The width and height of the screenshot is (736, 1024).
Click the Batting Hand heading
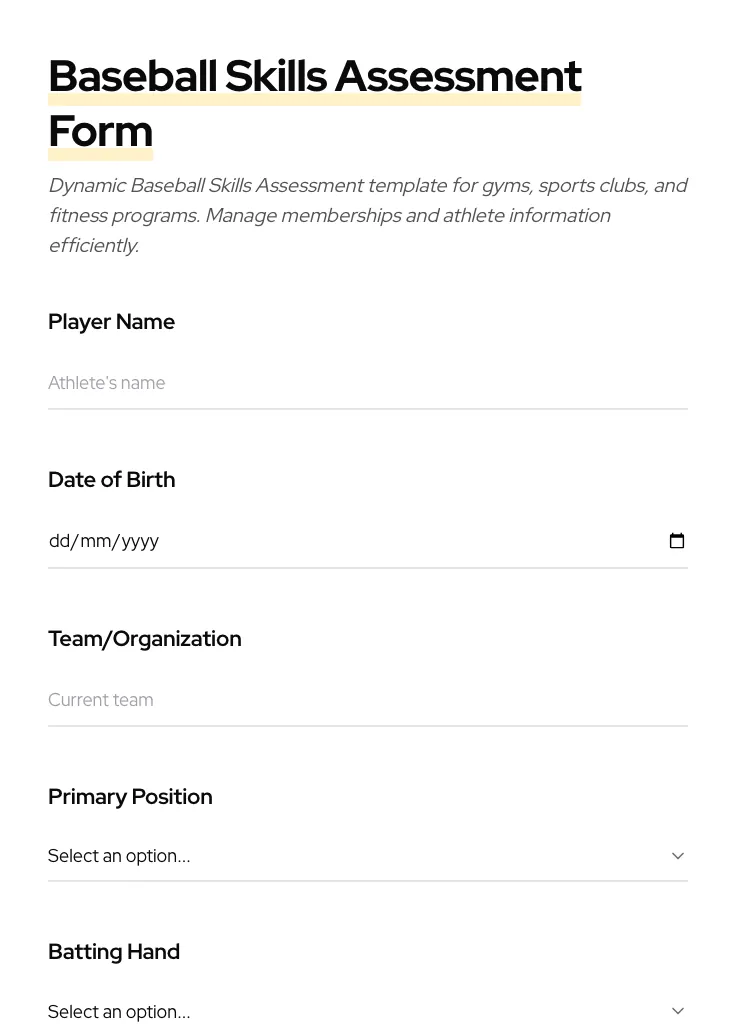click(114, 951)
